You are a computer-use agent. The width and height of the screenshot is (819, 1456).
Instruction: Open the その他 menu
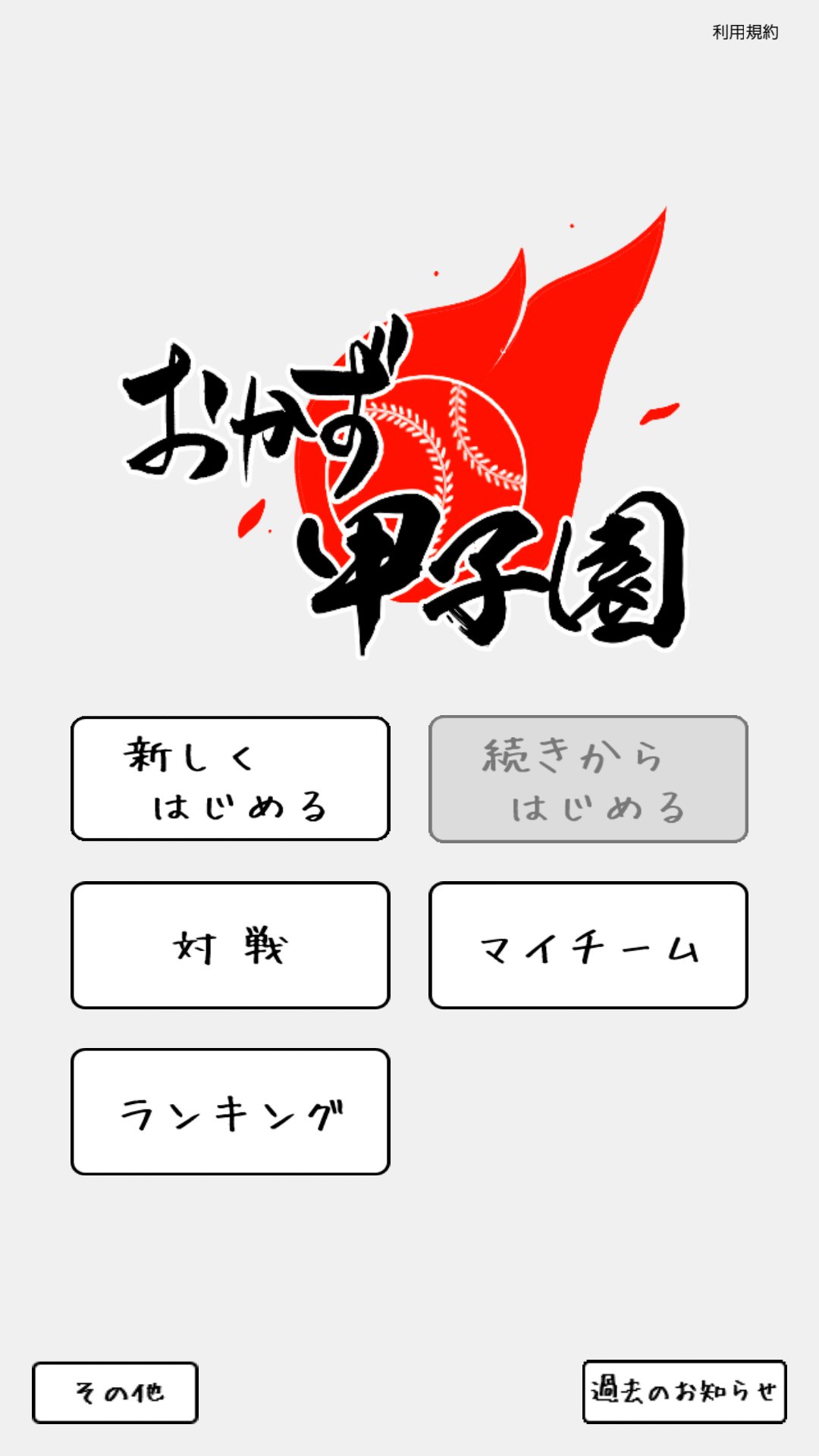click(x=115, y=1392)
